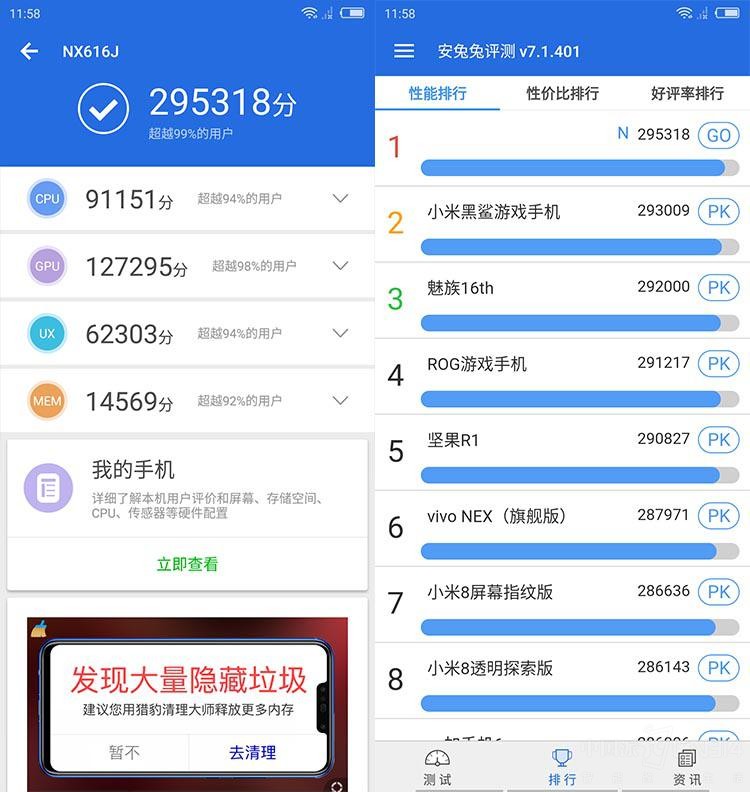Expand the GPU score breakdown
Viewport: 750px width, 792px height.
pyautogui.click(x=340, y=266)
